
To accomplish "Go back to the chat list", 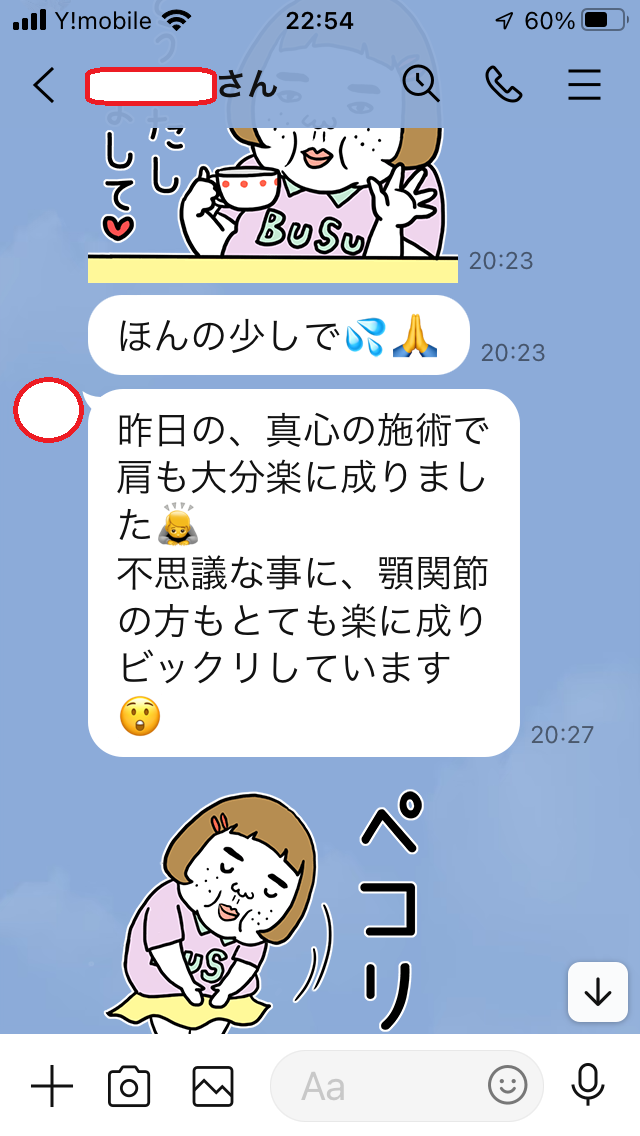I will pyautogui.click(x=44, y=86).
